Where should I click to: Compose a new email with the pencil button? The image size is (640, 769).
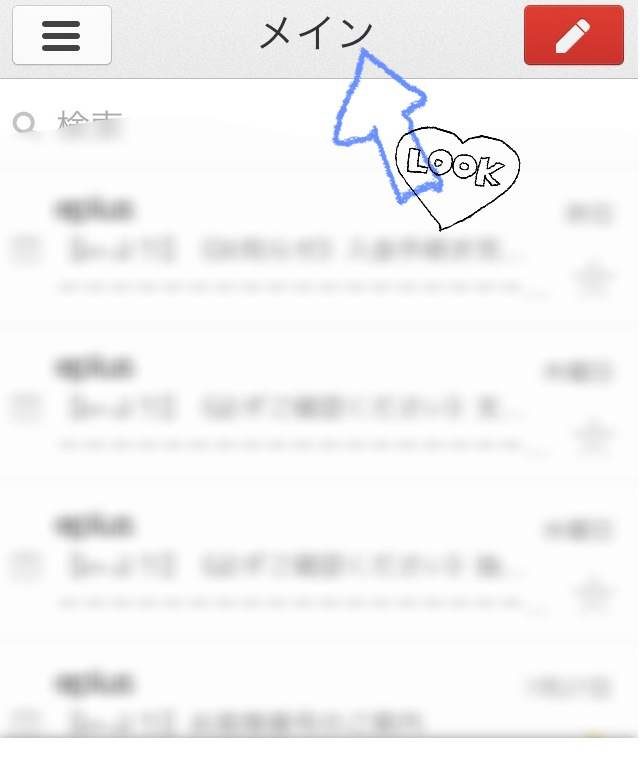(x=573, y=35)
